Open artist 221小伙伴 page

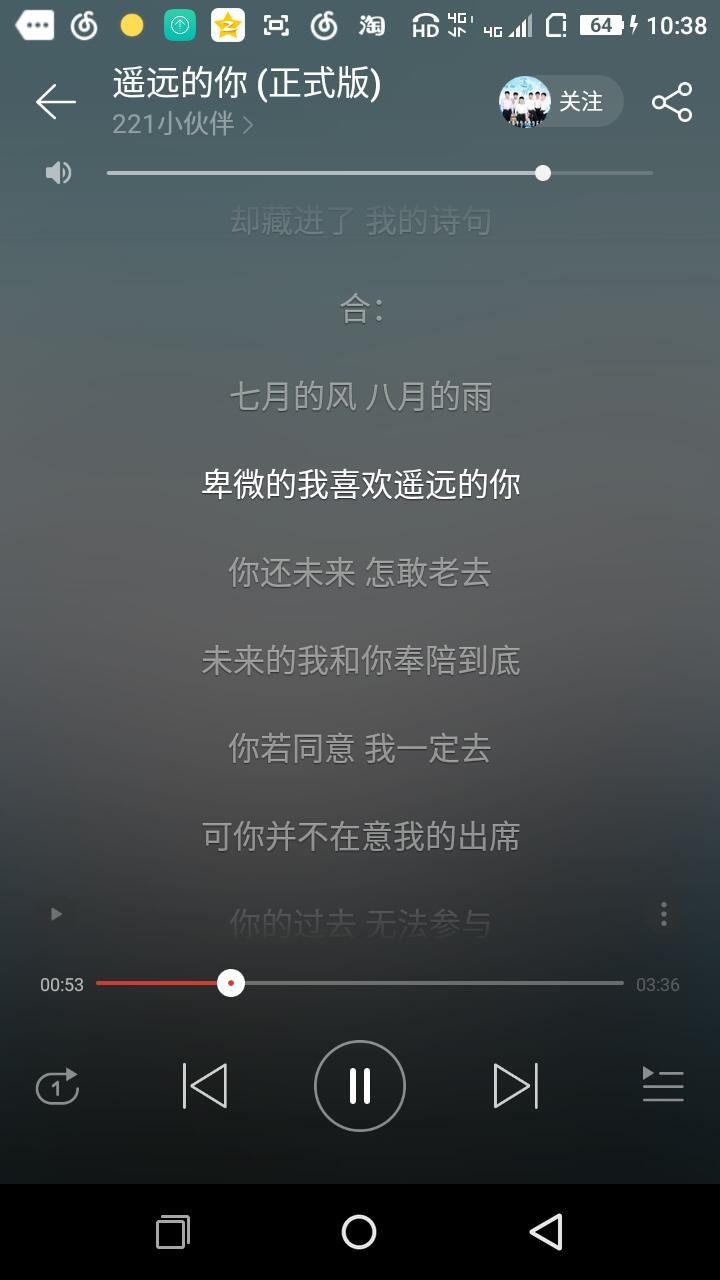coord(182,124)
